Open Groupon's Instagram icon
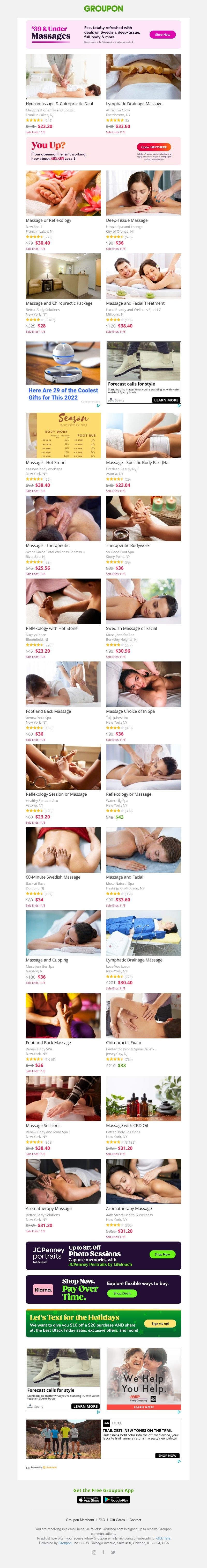This screenshot has height=1568, width=207. pos(94,1552)
